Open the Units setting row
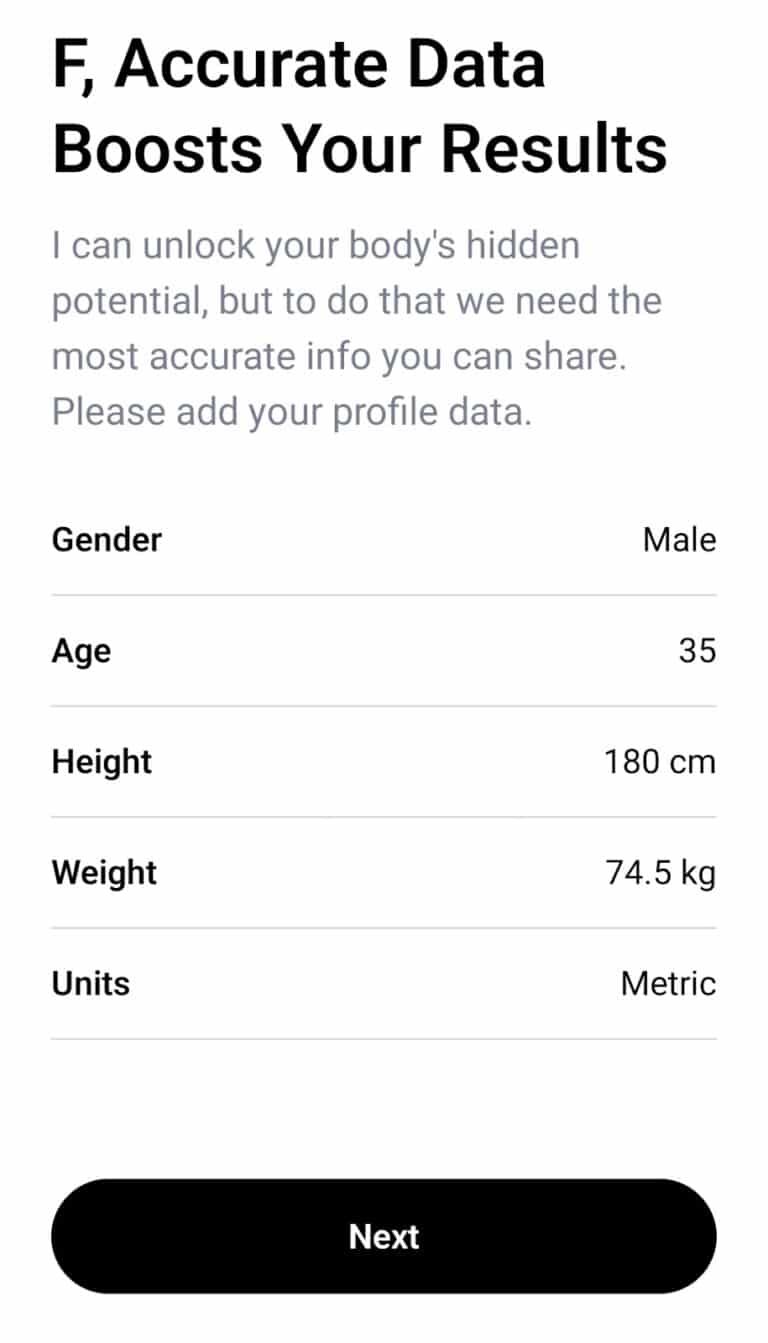This screenshot has height=1343, width=768. [384, 983]
